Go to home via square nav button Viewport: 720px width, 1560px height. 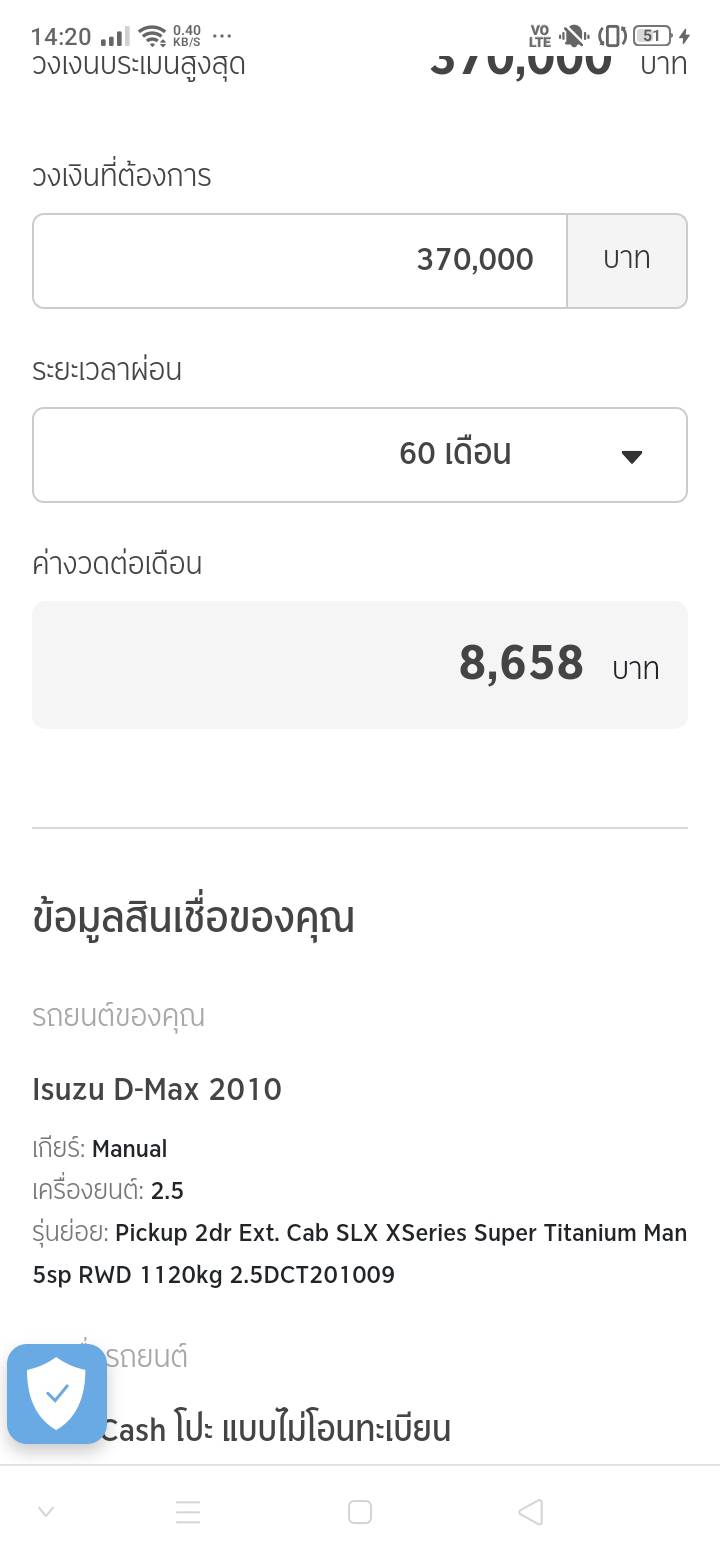360,1512
